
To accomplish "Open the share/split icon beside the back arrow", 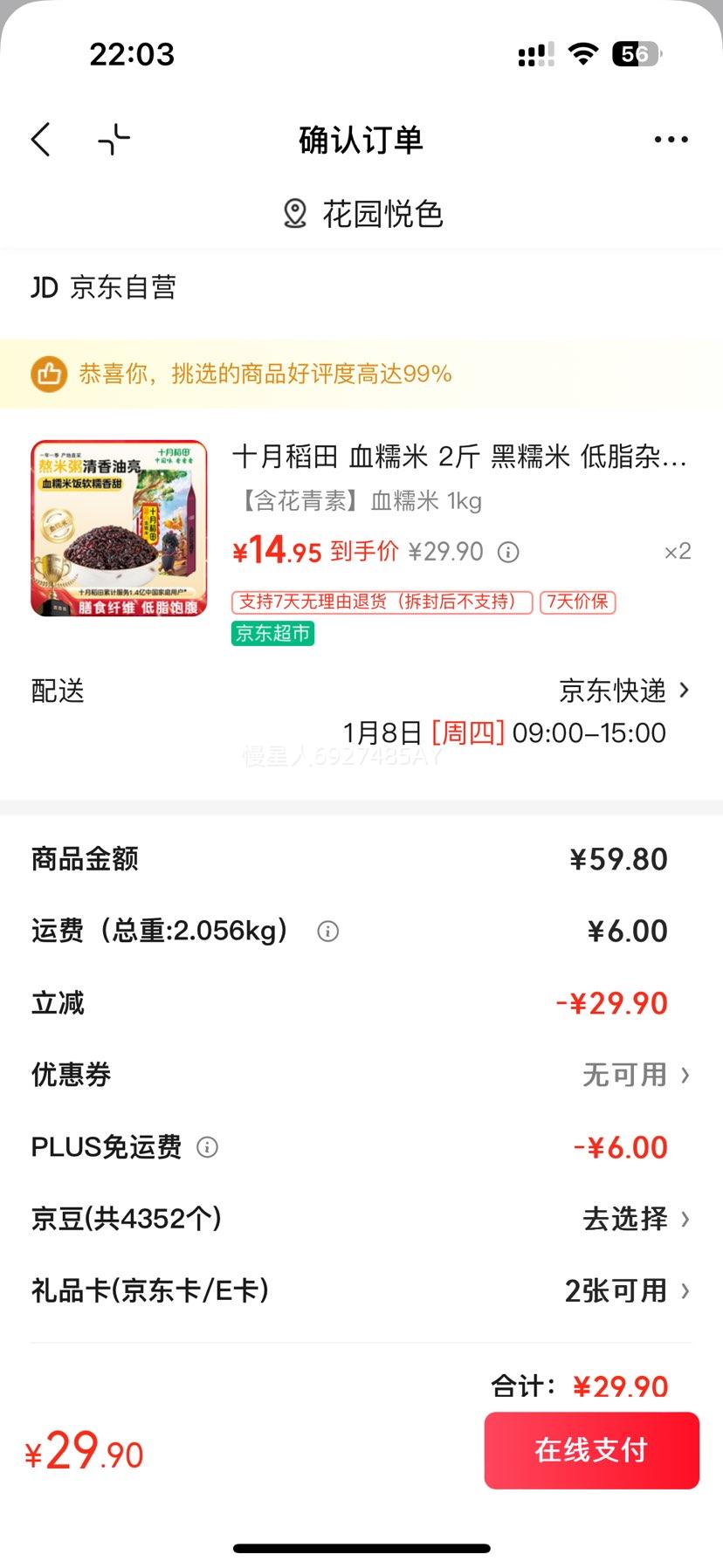I will point(113,139).
